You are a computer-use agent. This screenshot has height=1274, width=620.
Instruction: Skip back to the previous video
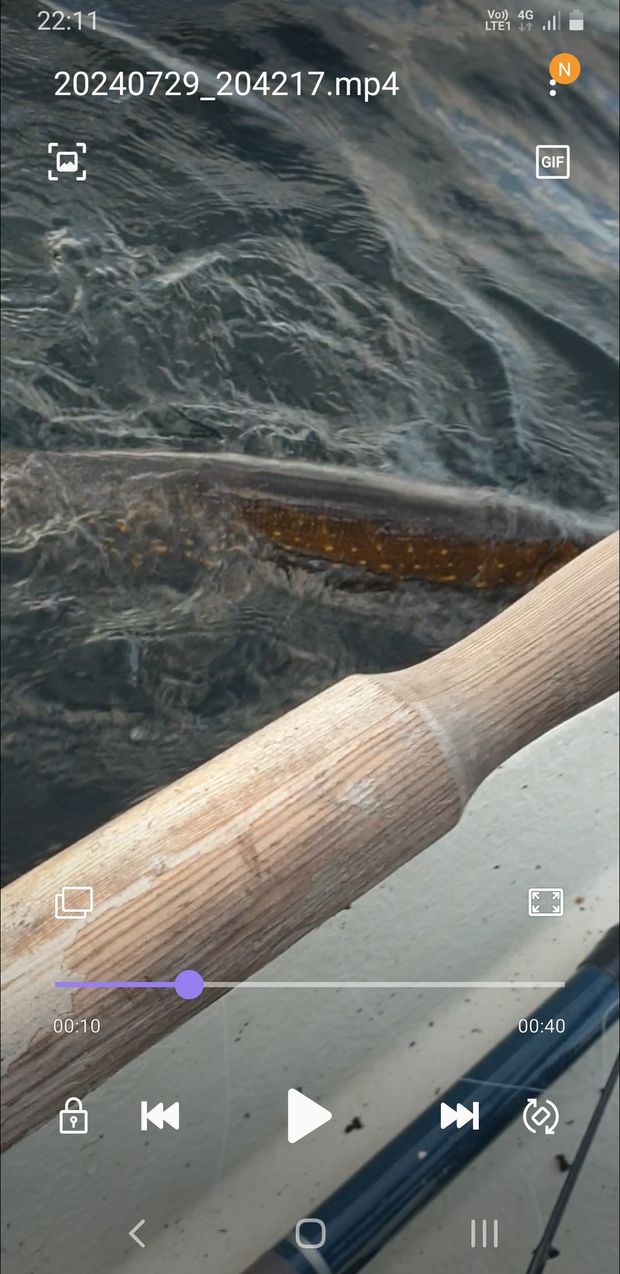pos(160,1115)
